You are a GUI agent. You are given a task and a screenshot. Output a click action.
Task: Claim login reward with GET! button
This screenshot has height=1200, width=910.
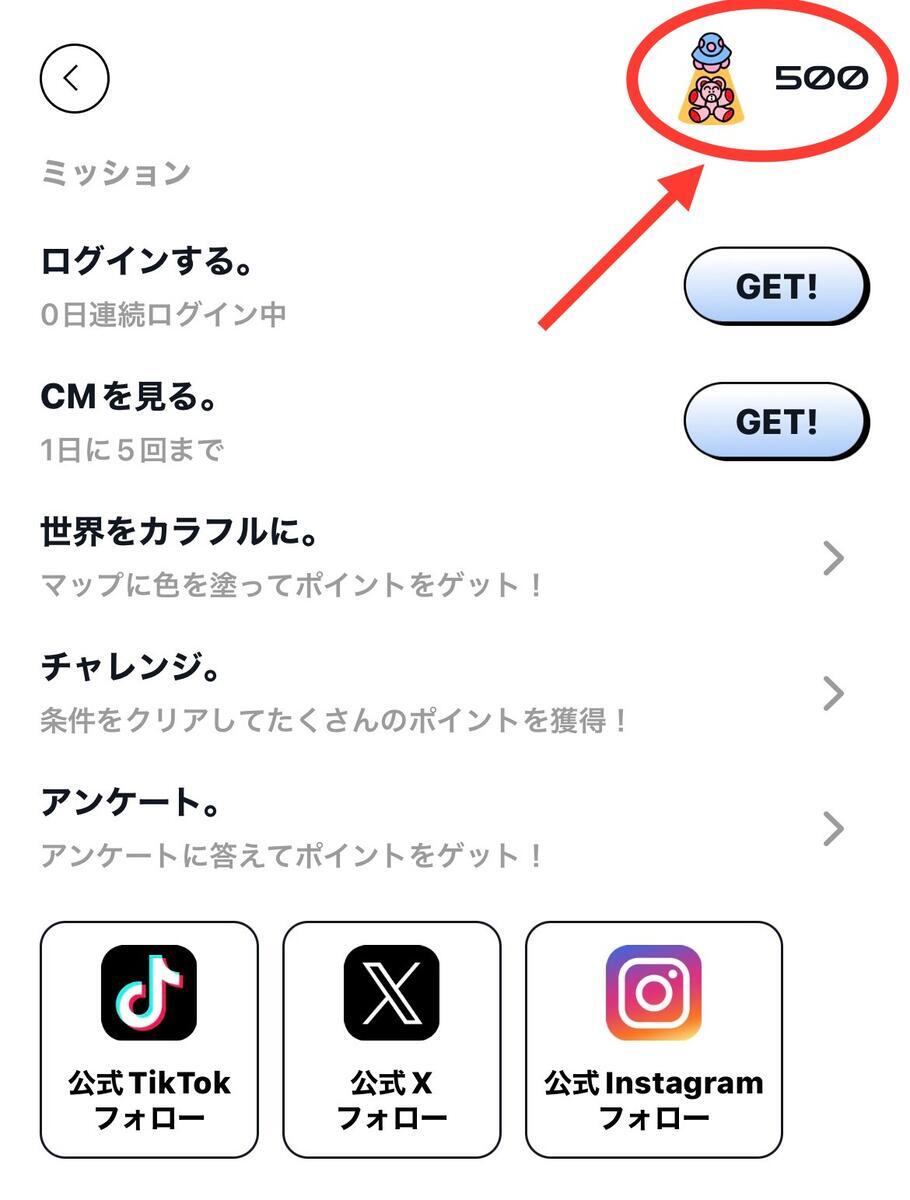(776, 286)
